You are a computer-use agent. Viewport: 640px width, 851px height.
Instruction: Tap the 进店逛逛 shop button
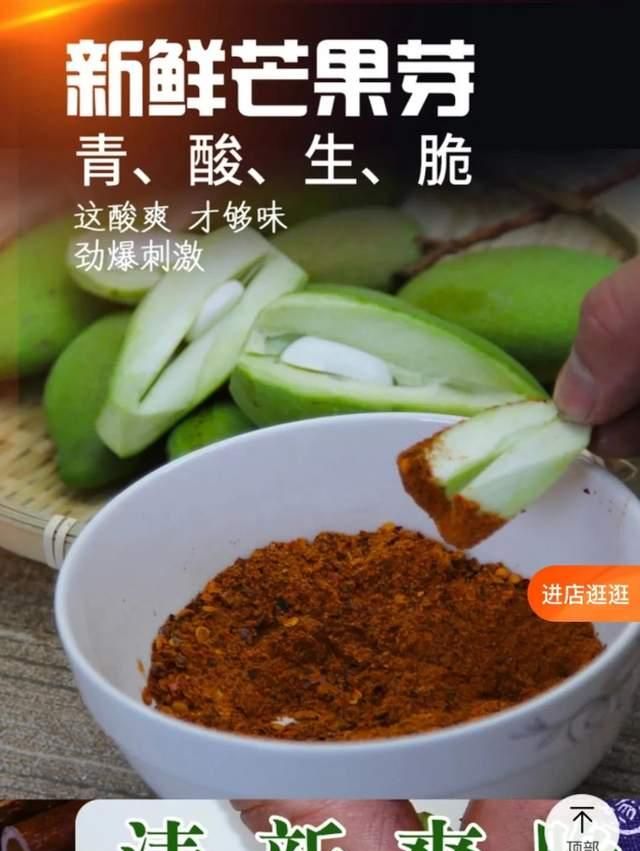click(585, 594)
